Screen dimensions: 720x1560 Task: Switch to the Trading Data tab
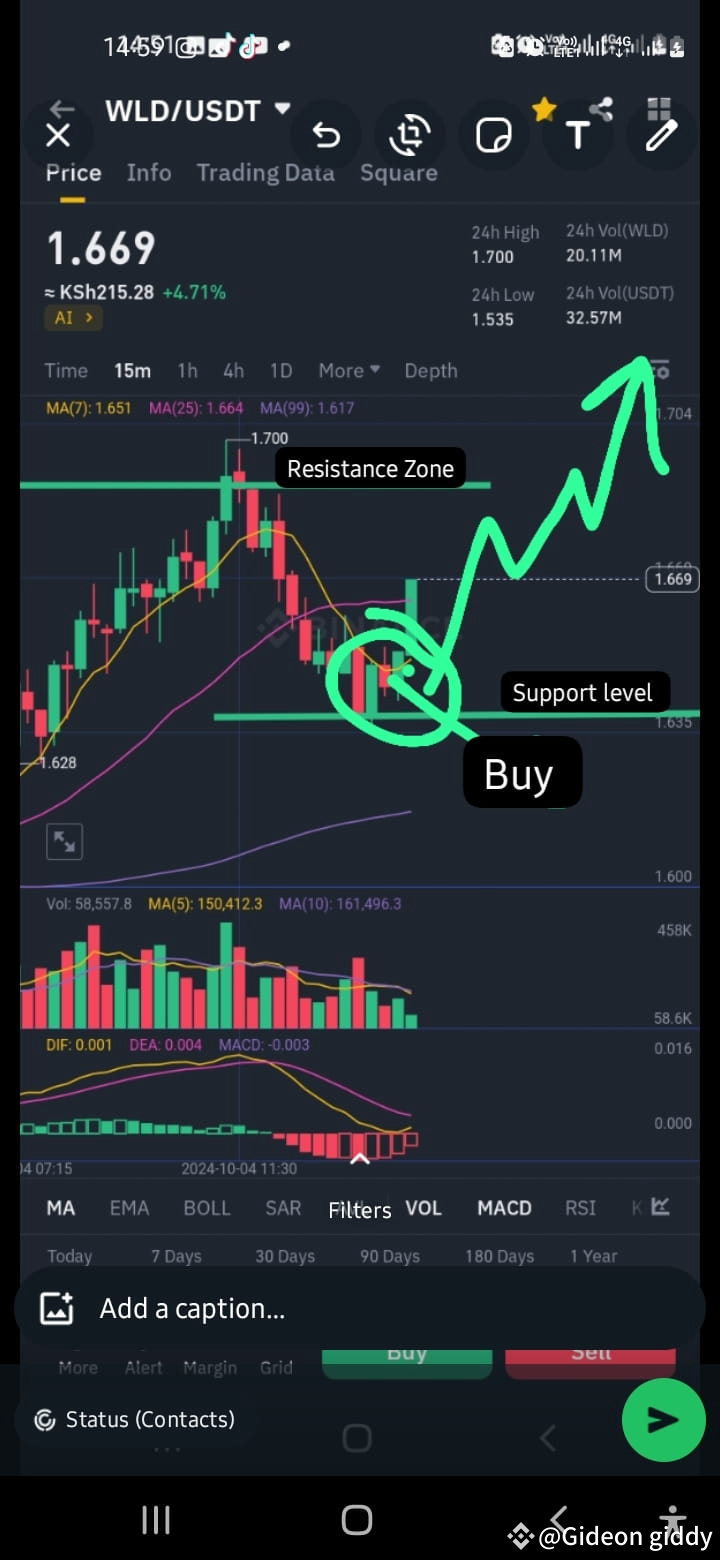pyautogui.click(x=266, y=173)
